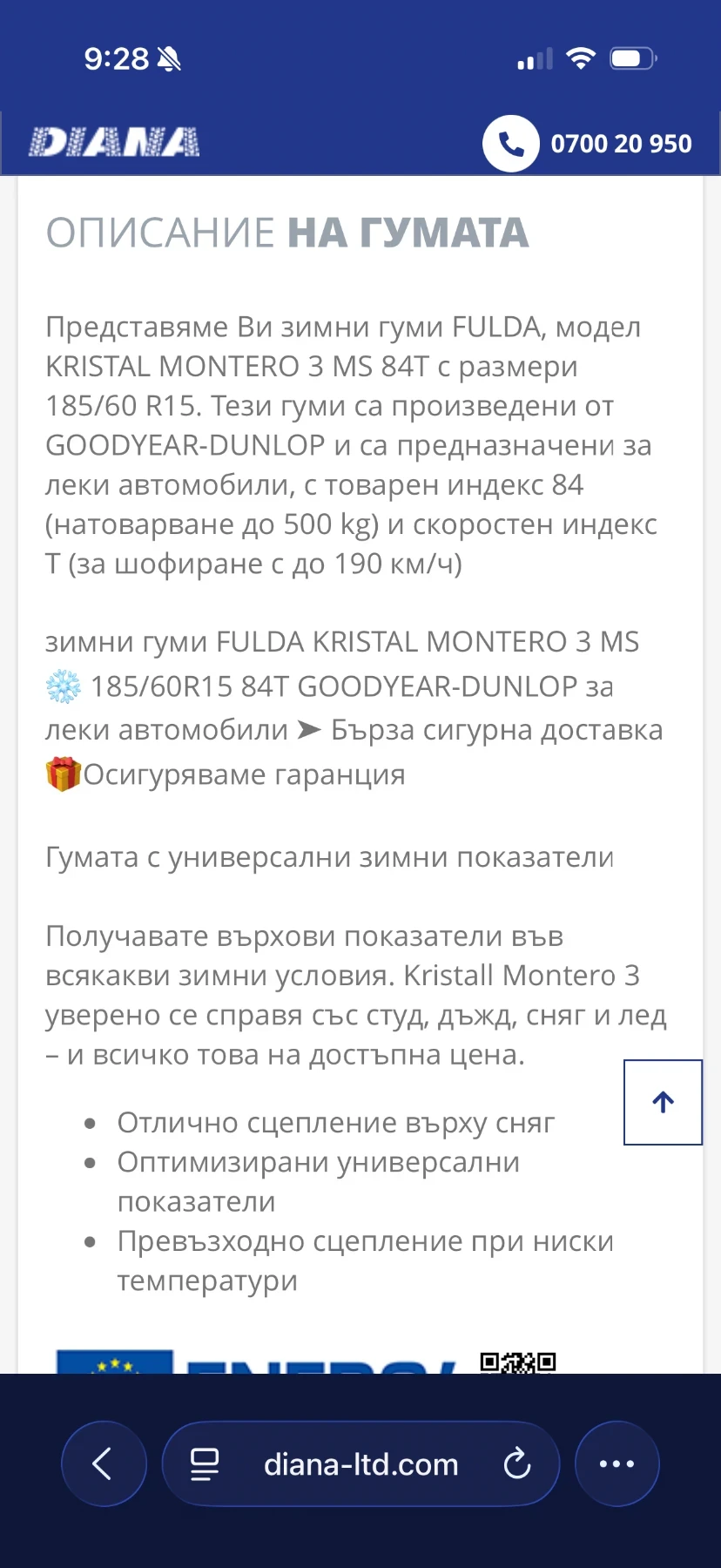Tap the cellular signal bars icon
The width and height of the screenshot is (721, 1568).
[534, 59]
